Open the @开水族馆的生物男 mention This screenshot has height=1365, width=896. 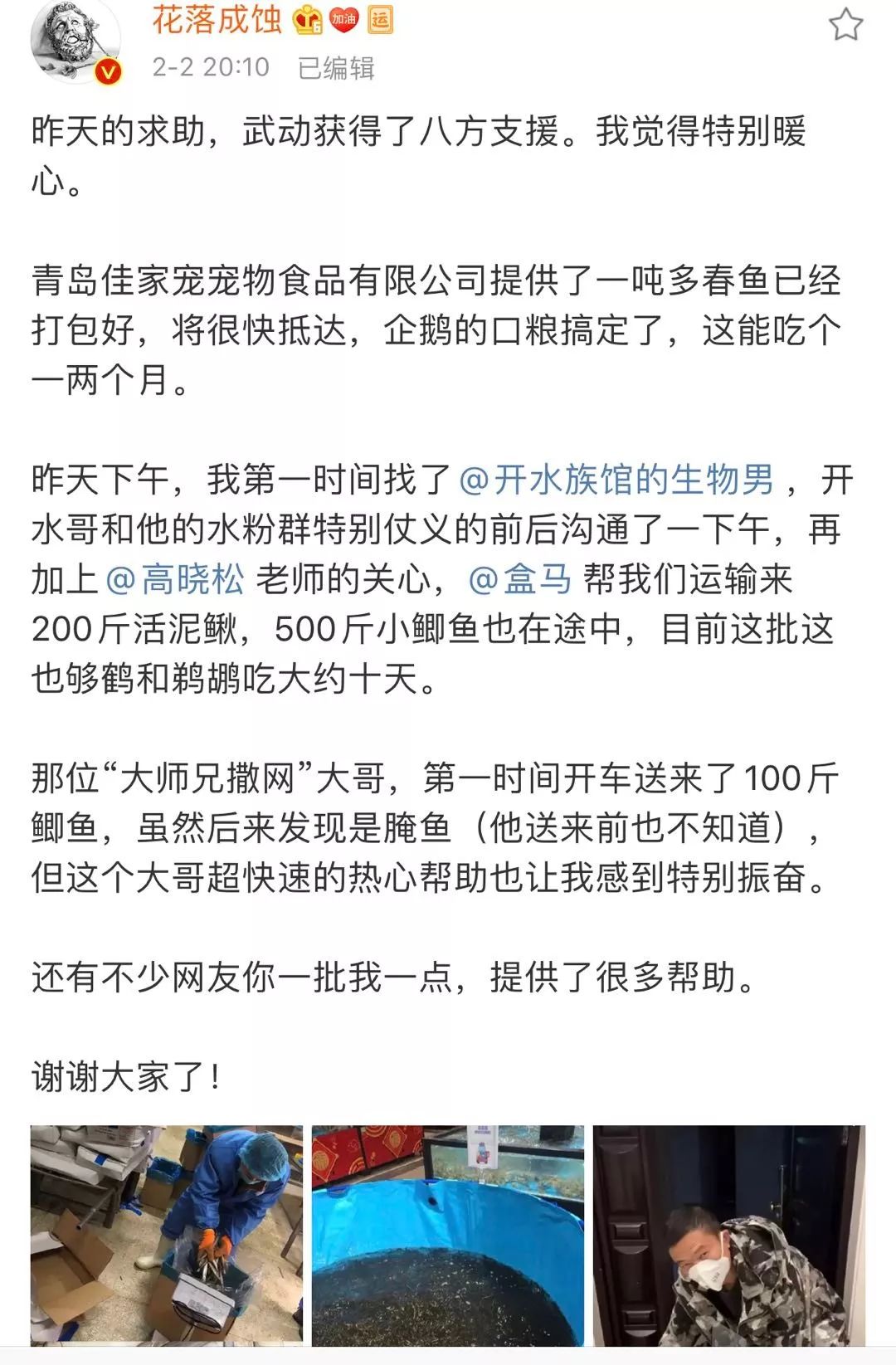point(616,480)
